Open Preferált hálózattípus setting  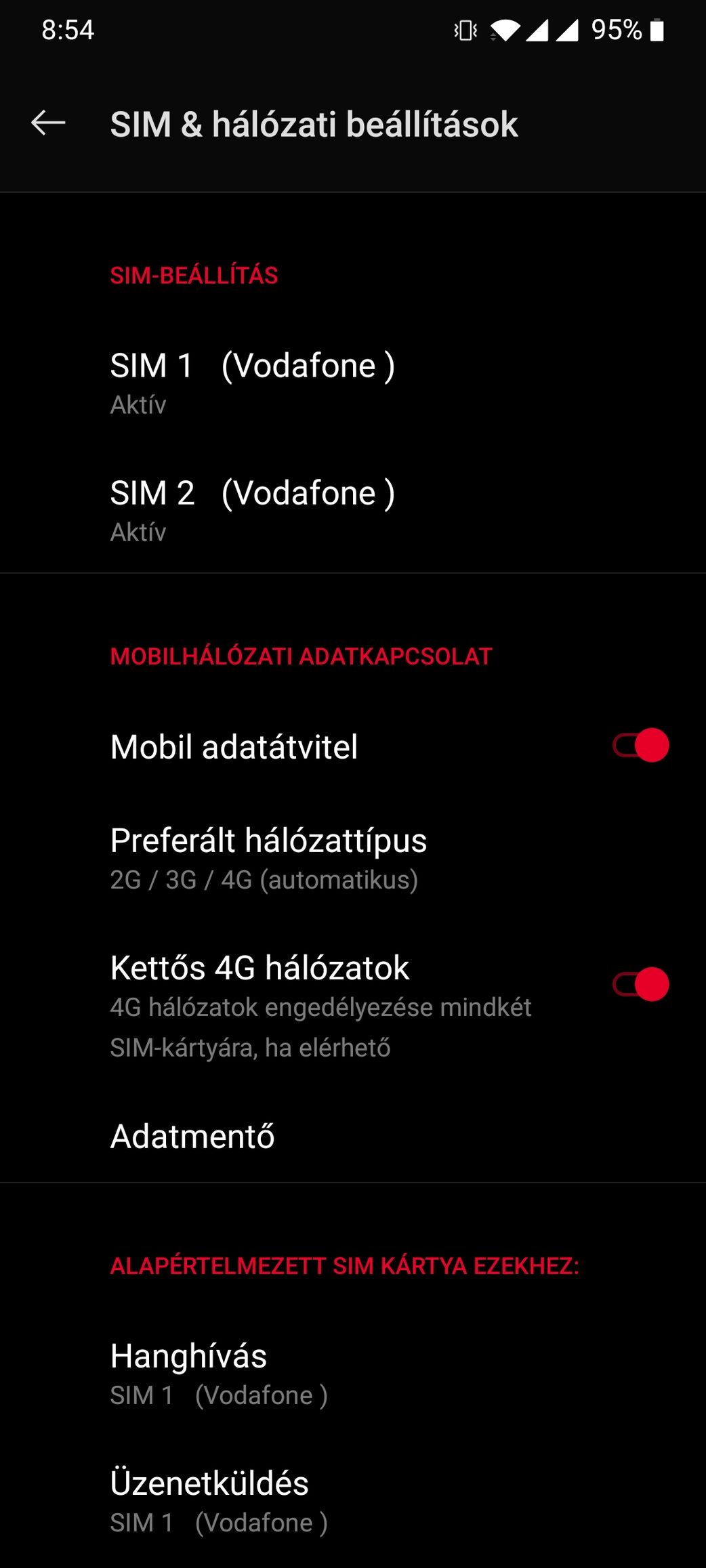coord(353,858)
